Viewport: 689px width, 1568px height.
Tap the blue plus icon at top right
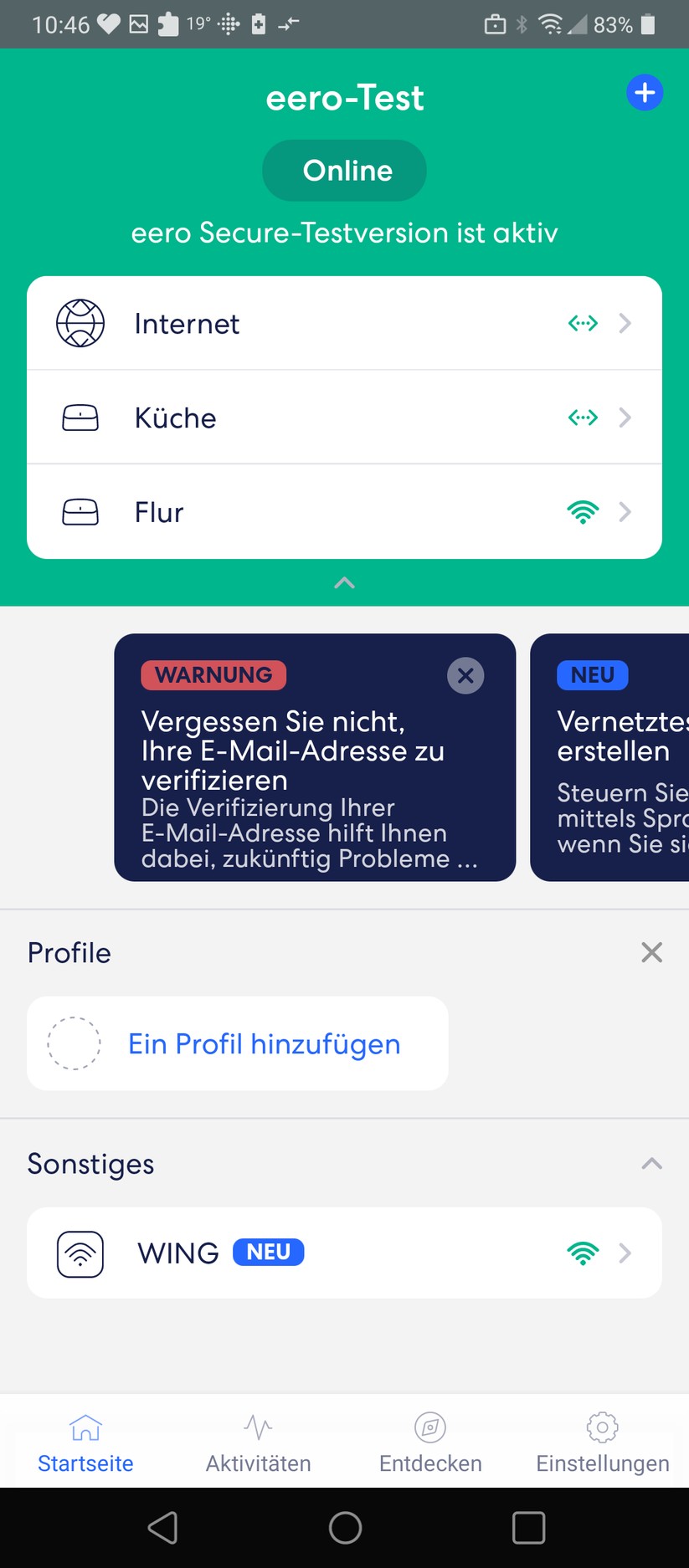644,92
